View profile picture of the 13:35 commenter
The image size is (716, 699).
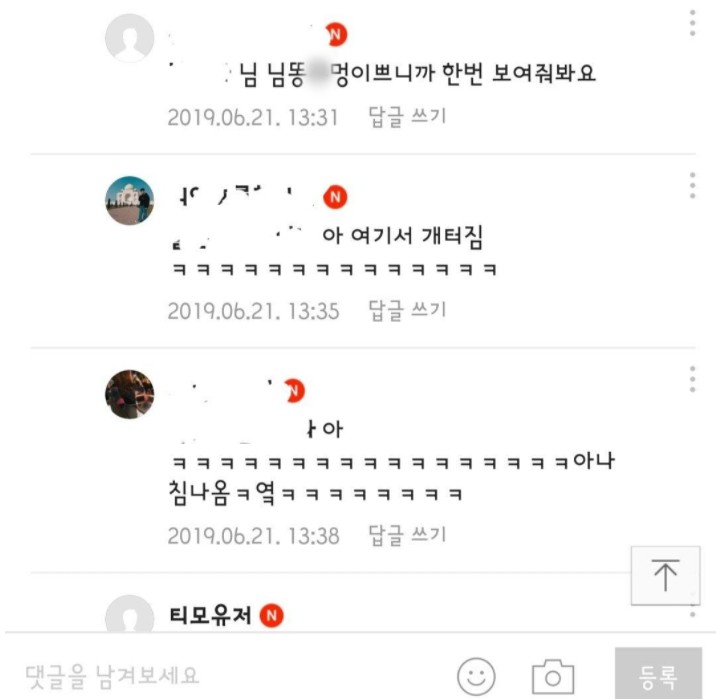pyautogui.click(x=130, y=201)
